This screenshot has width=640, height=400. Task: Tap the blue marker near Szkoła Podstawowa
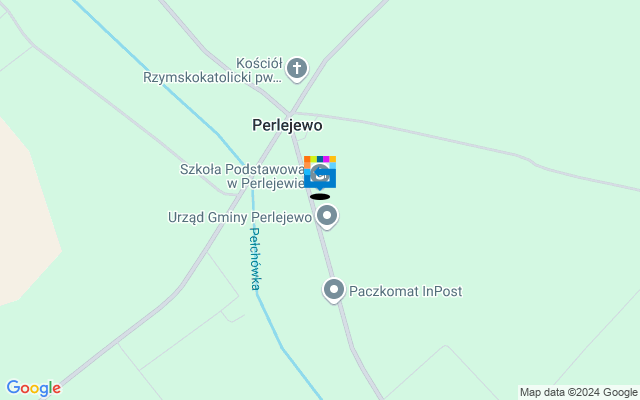[x=320, y=173]
